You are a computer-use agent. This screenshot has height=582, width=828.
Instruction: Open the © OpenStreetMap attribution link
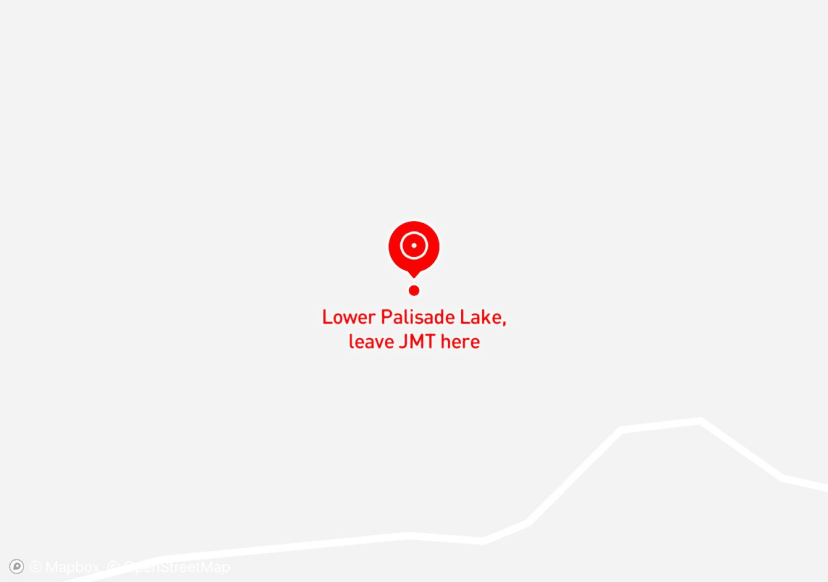pos(170,567)
